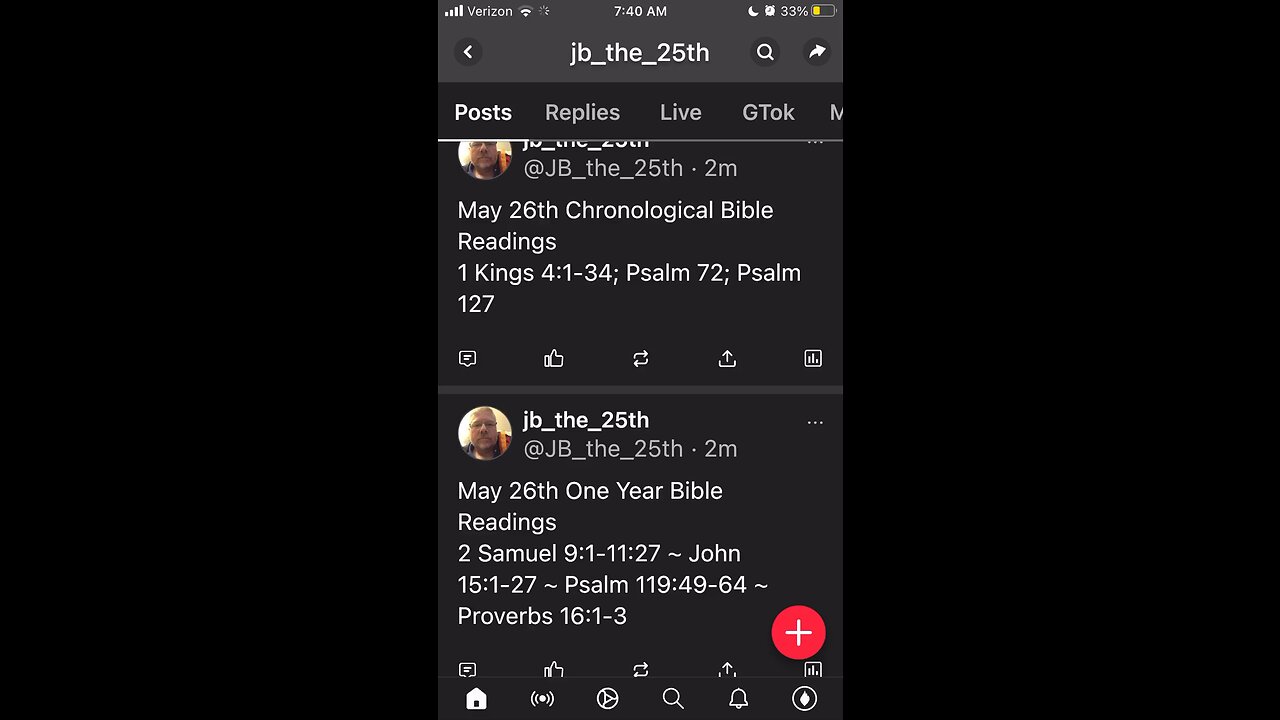Comment on the Chronological Bible Readings post
The width and height of the screenshot is (1280, 720).
tap(467, 358)
